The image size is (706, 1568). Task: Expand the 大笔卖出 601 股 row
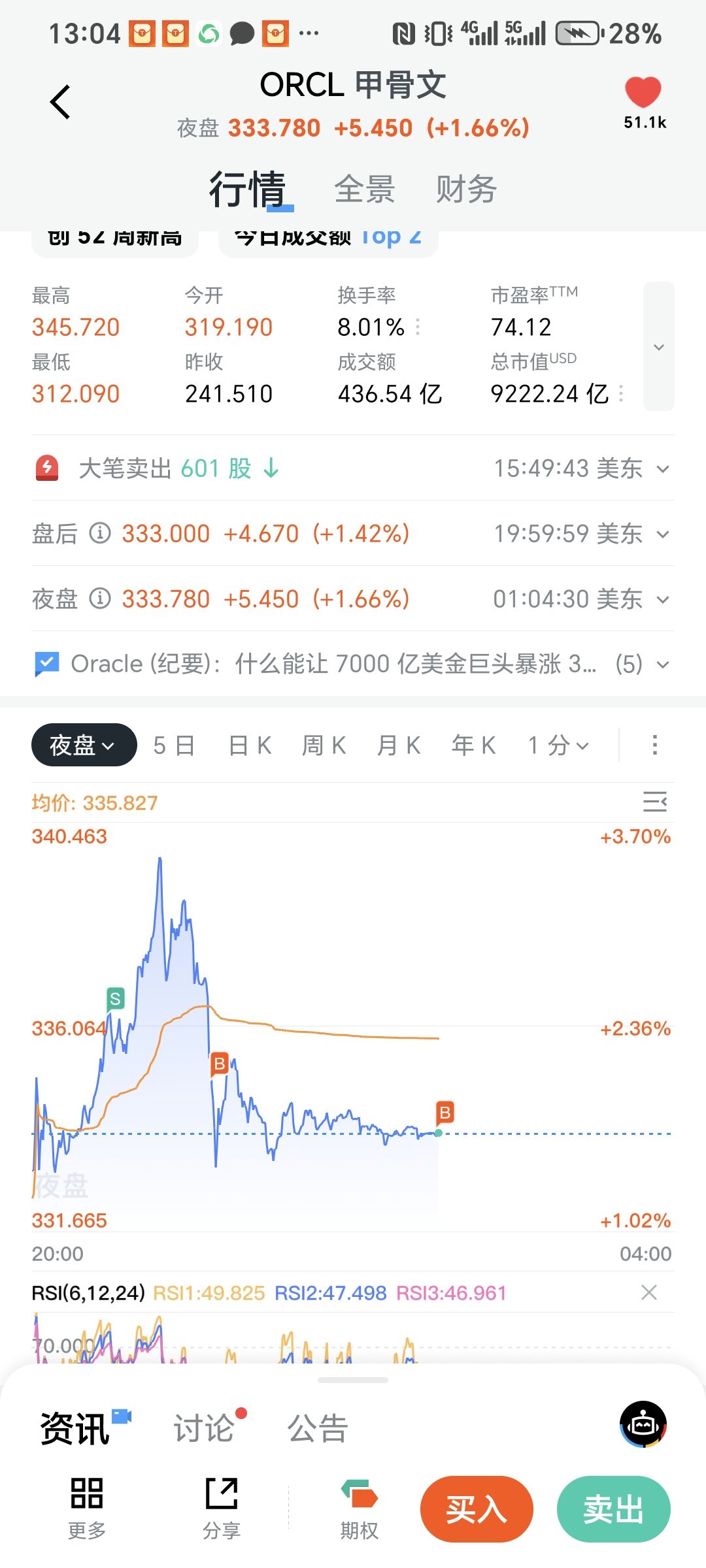[x=663, y=469]
